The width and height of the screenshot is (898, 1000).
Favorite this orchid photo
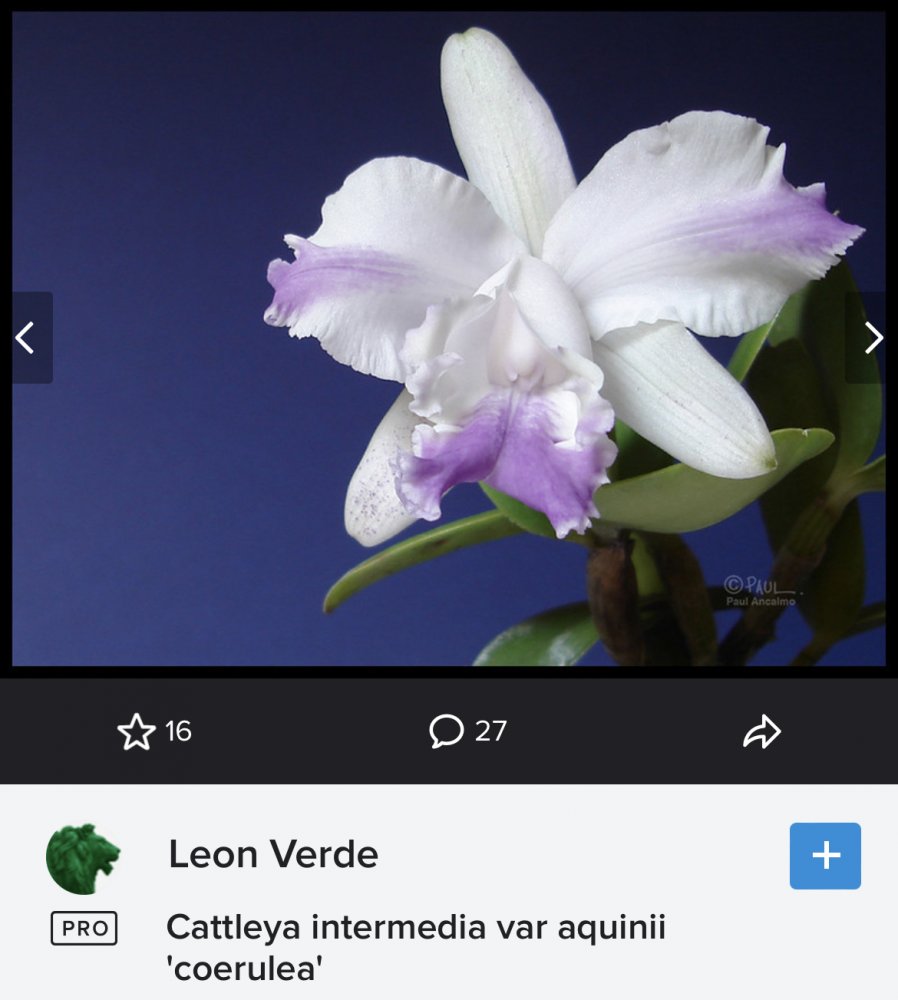(x=137, y=732)
